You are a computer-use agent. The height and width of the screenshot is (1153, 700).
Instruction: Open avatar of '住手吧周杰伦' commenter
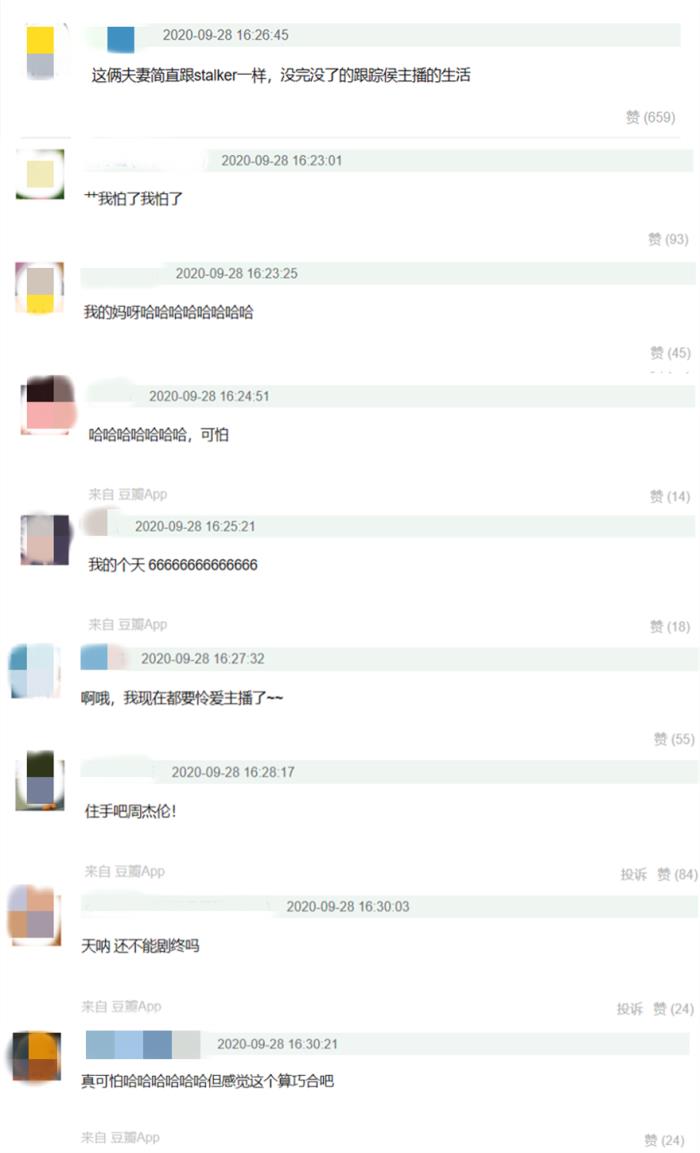40,780
